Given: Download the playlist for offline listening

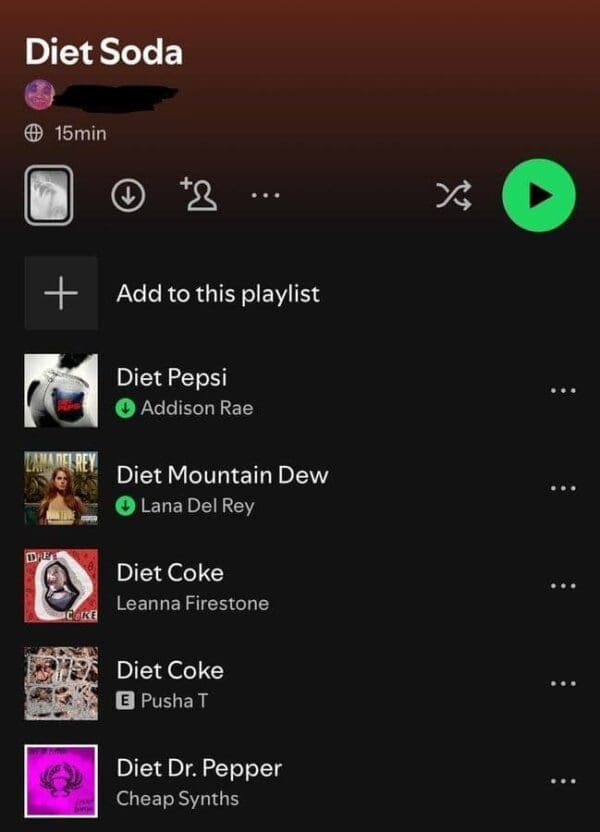Looking at the screenshot, I should [x=125, y=197].
